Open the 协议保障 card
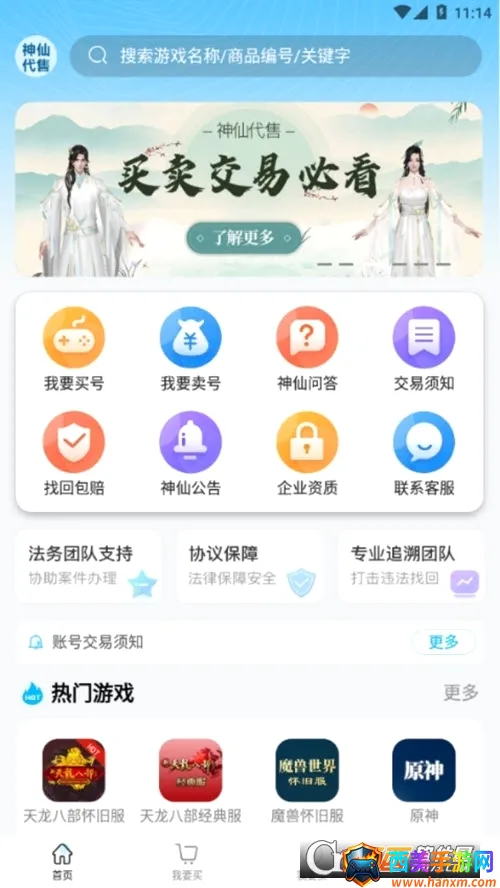 coord(250,566)
